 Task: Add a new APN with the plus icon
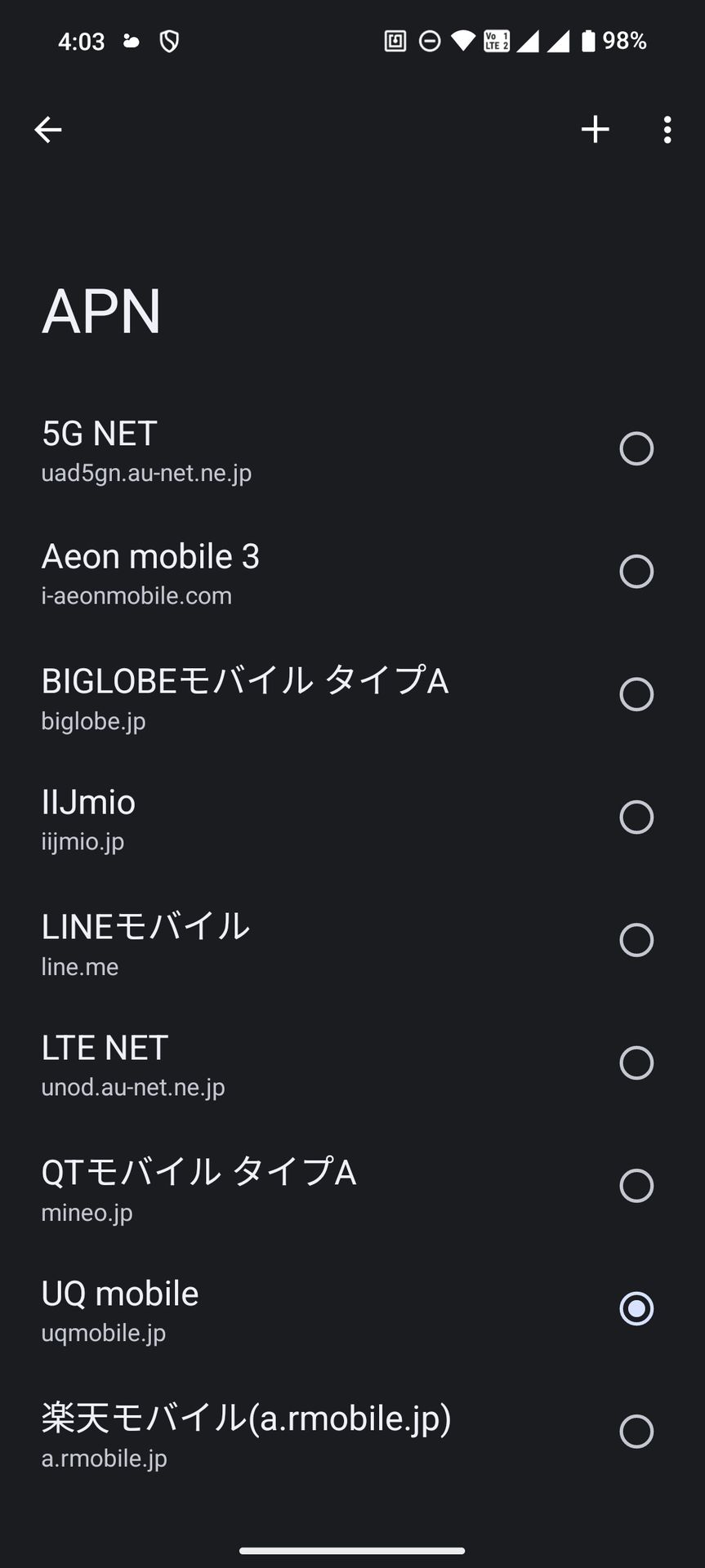pyautogui.click(x=596, y=129)
